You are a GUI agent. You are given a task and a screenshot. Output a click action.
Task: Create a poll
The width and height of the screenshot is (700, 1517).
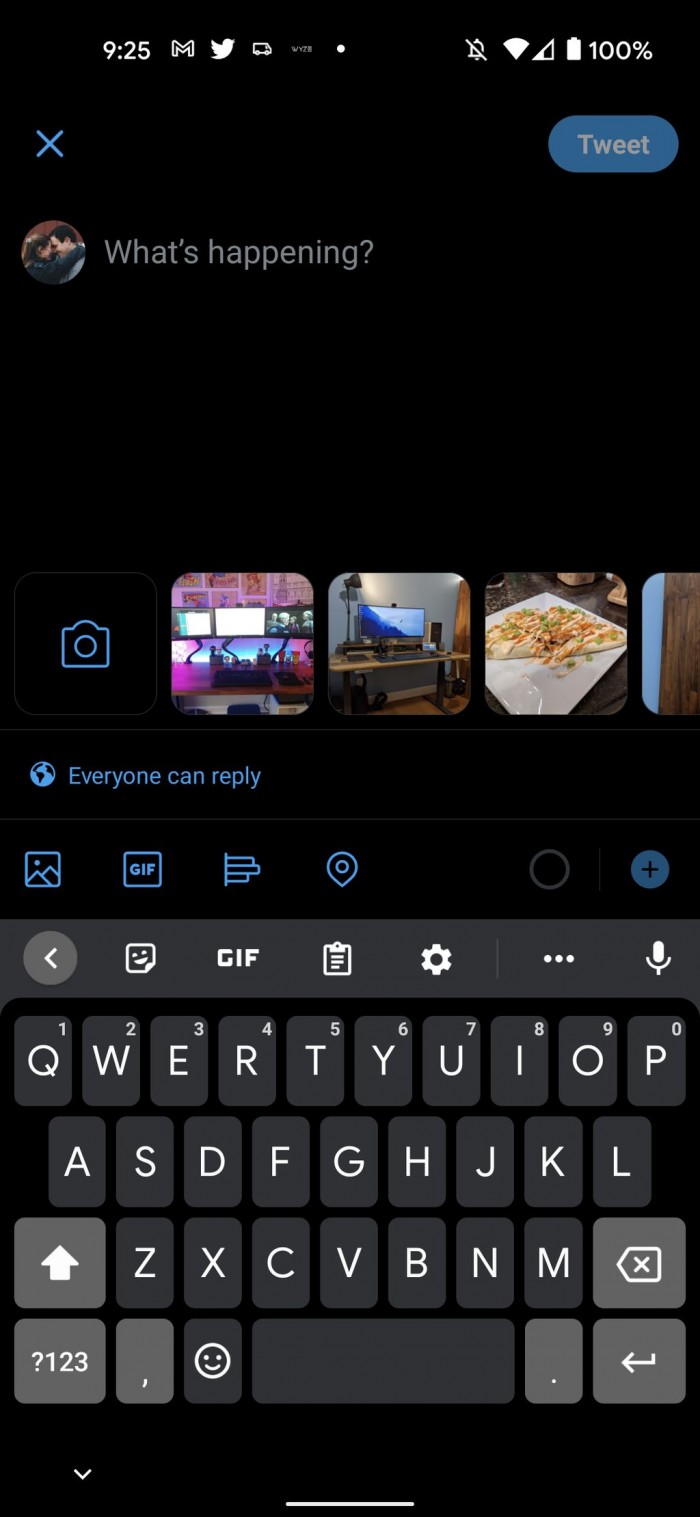[x=242, y=869]
